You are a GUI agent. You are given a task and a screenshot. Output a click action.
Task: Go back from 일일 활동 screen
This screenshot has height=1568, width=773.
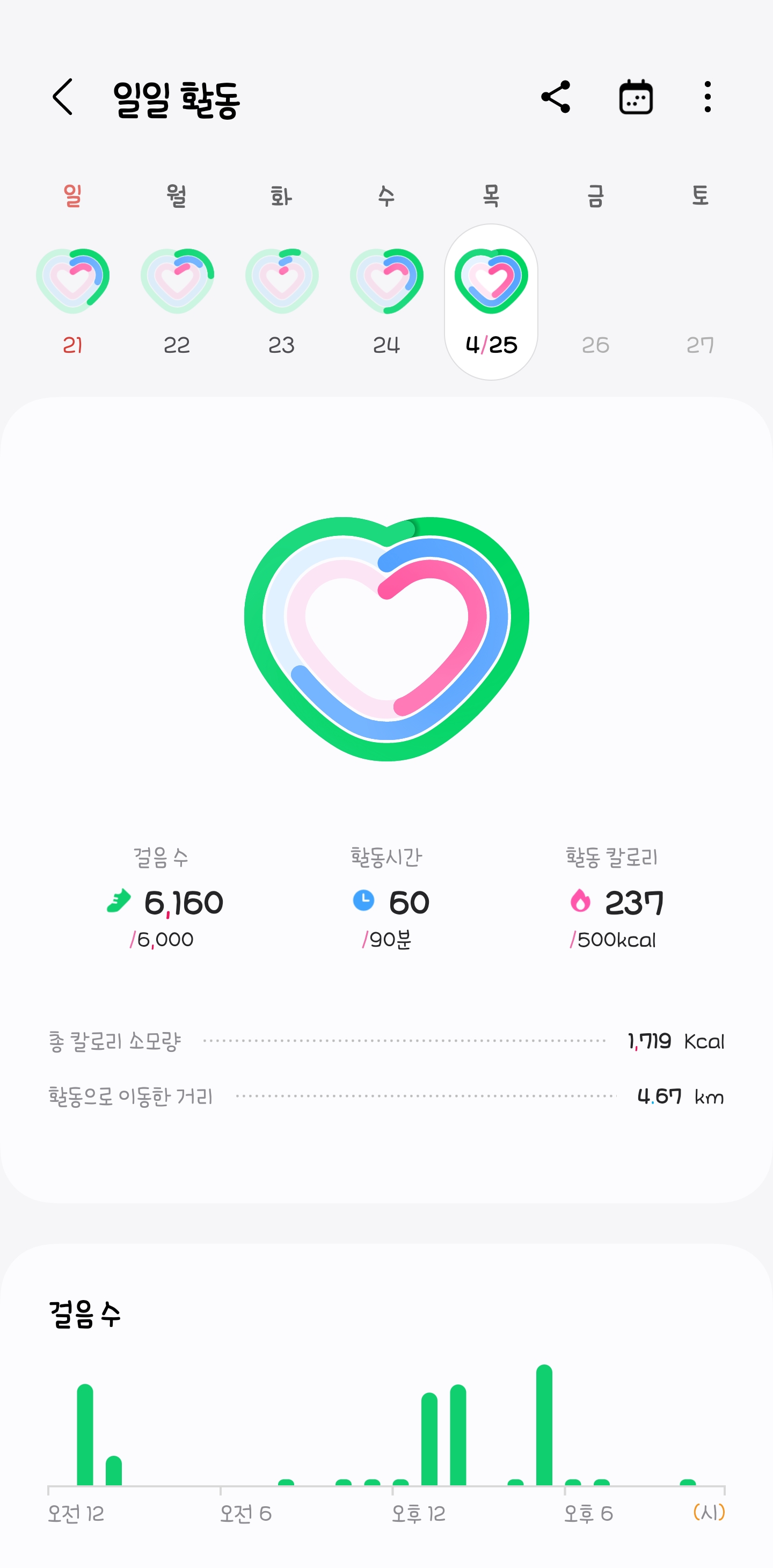[63, 97]
